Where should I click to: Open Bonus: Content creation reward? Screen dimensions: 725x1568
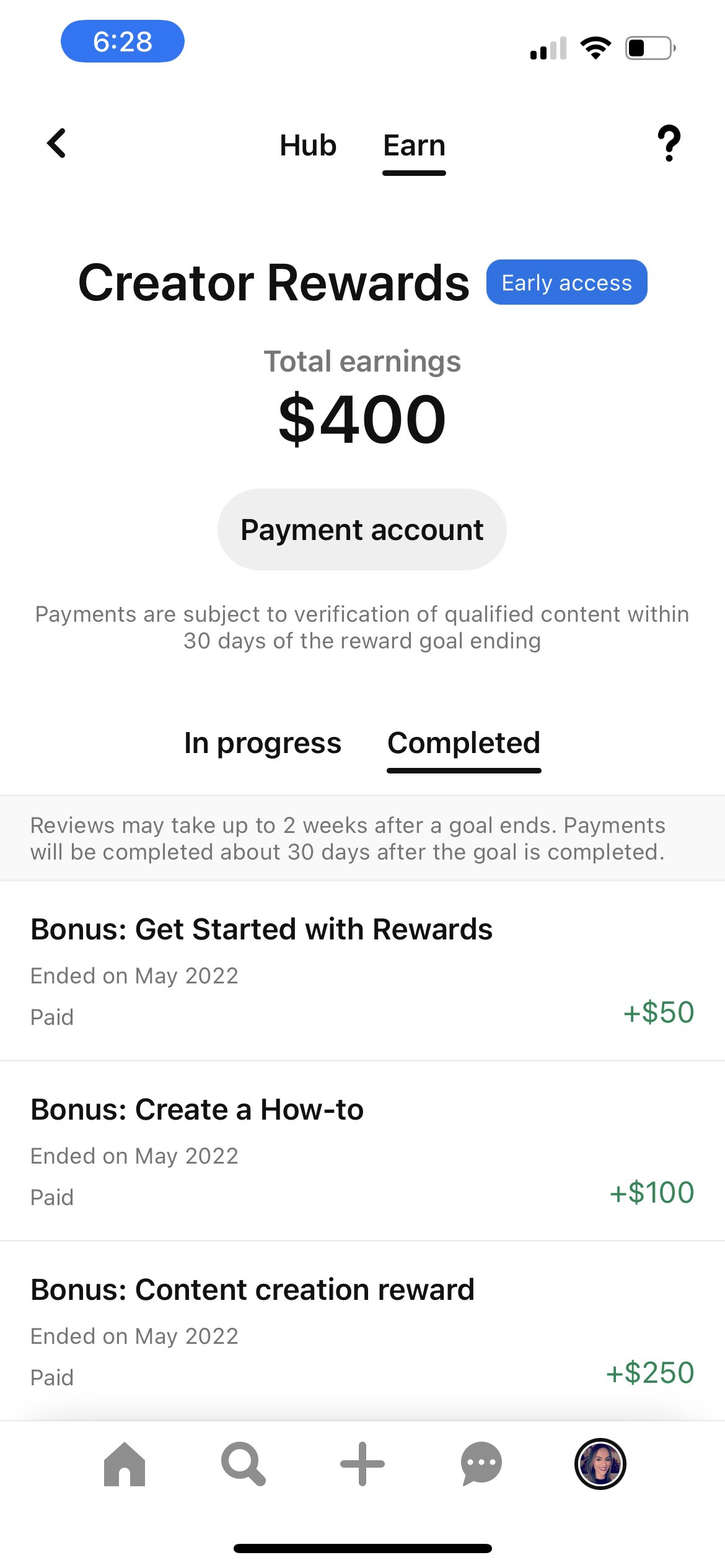coord(362,1331)
